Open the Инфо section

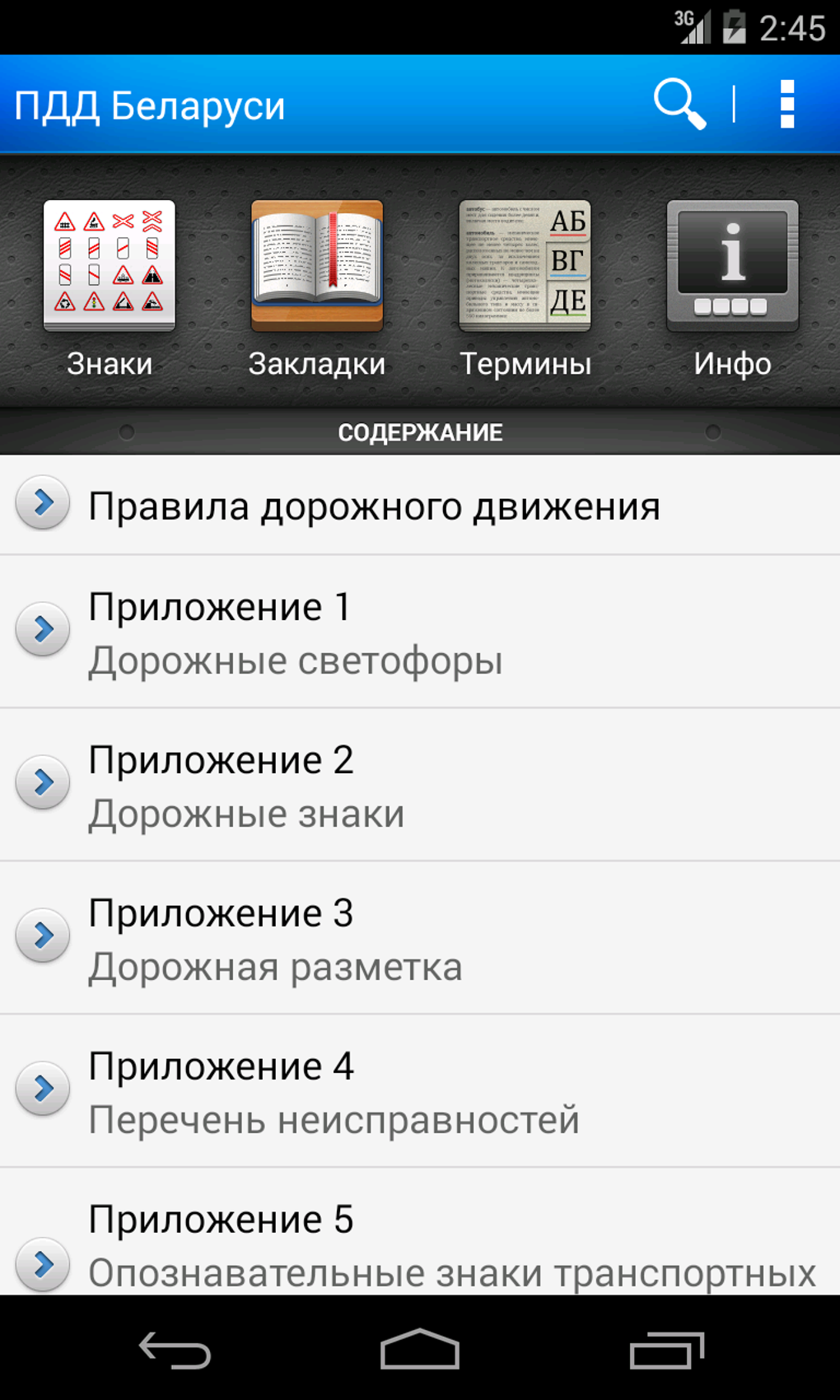click(732, 289)
